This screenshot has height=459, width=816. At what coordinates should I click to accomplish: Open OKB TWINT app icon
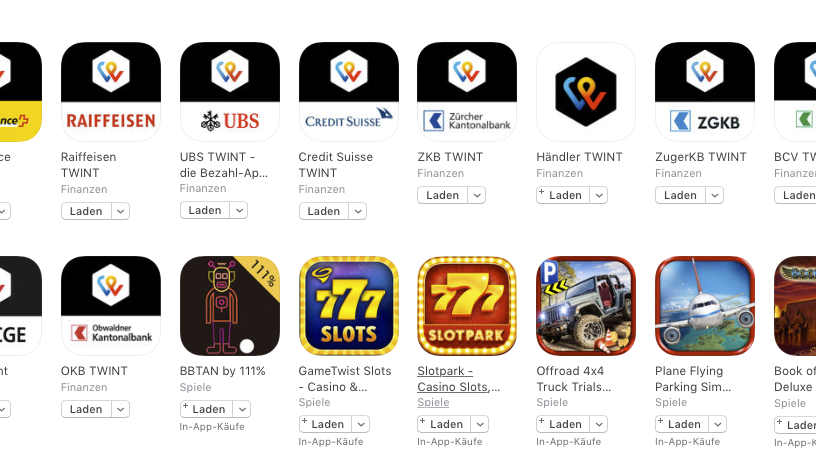[110, 306]
